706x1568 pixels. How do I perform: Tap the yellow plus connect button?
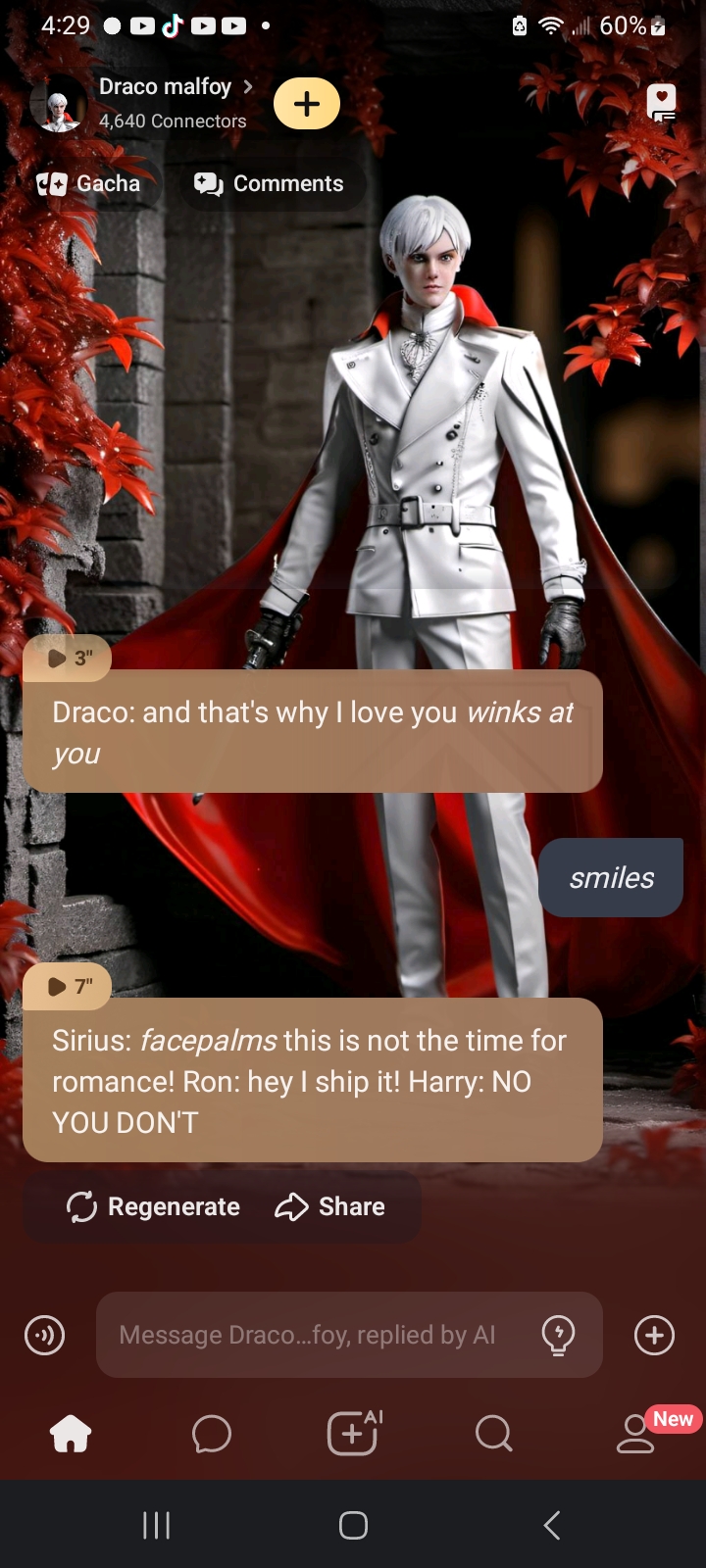click(307, 104)
